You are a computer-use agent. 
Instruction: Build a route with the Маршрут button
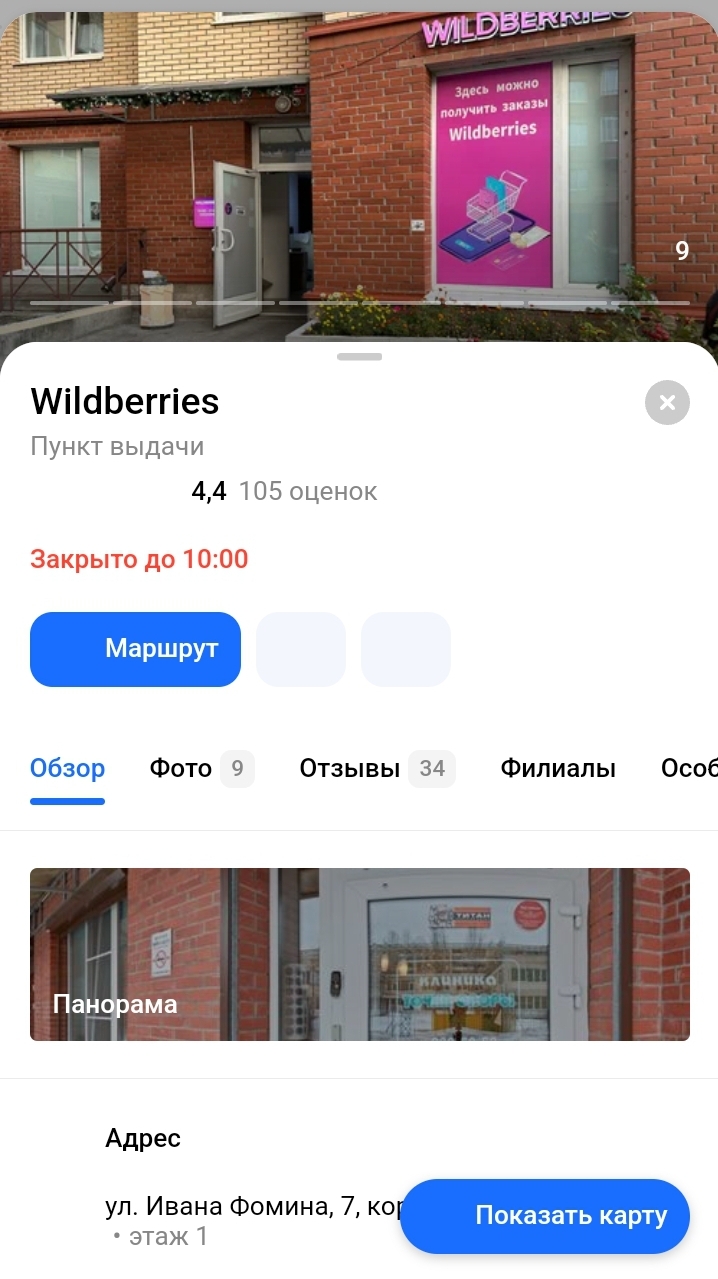[x=136, y=649]
